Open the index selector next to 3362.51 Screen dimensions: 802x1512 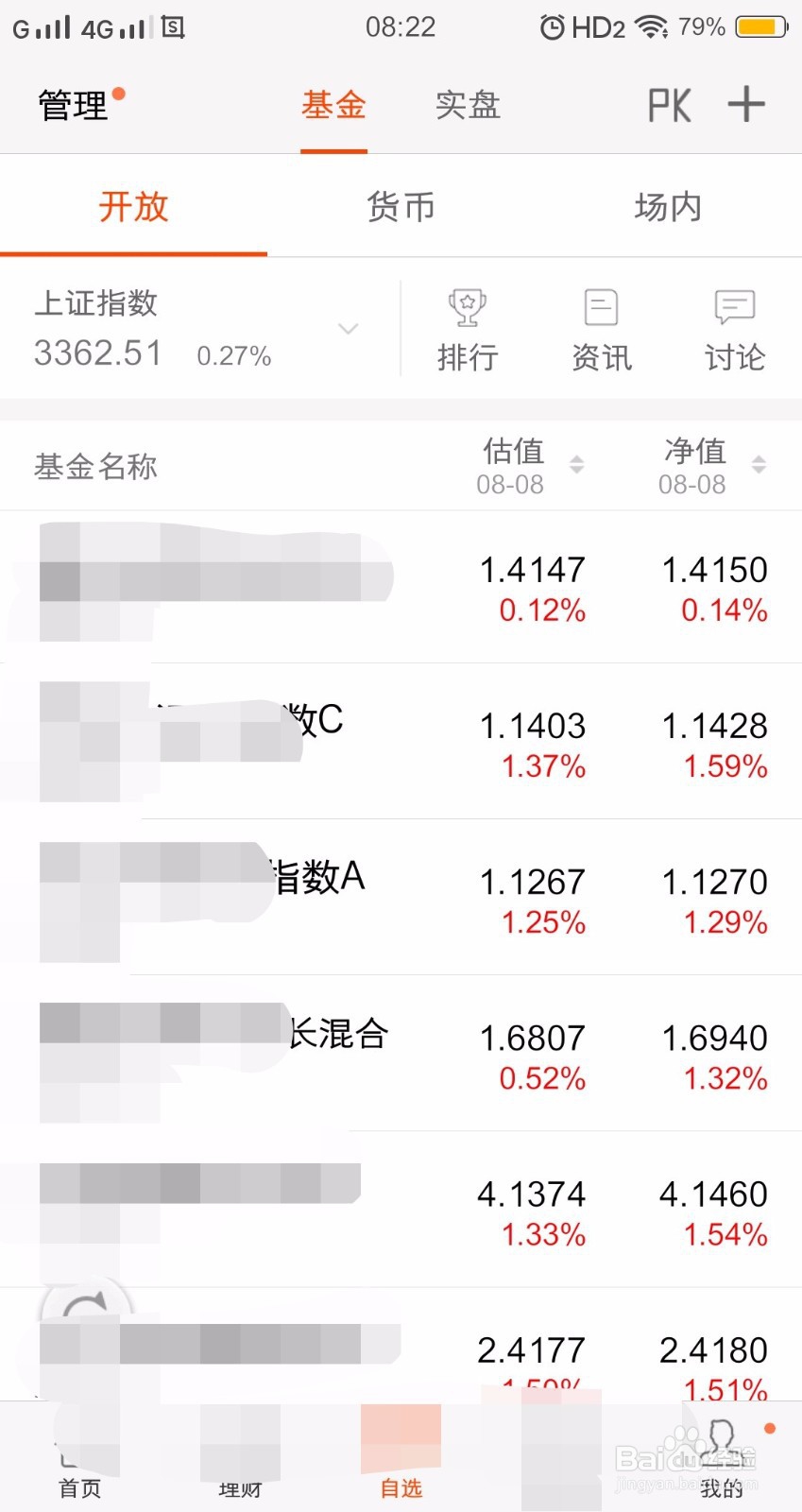click(349, 329)
